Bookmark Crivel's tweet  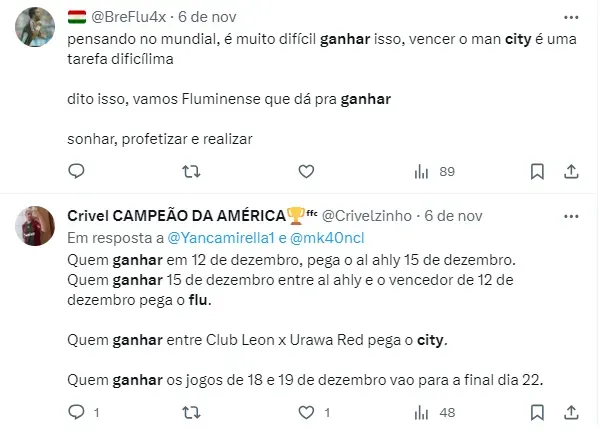537,411
